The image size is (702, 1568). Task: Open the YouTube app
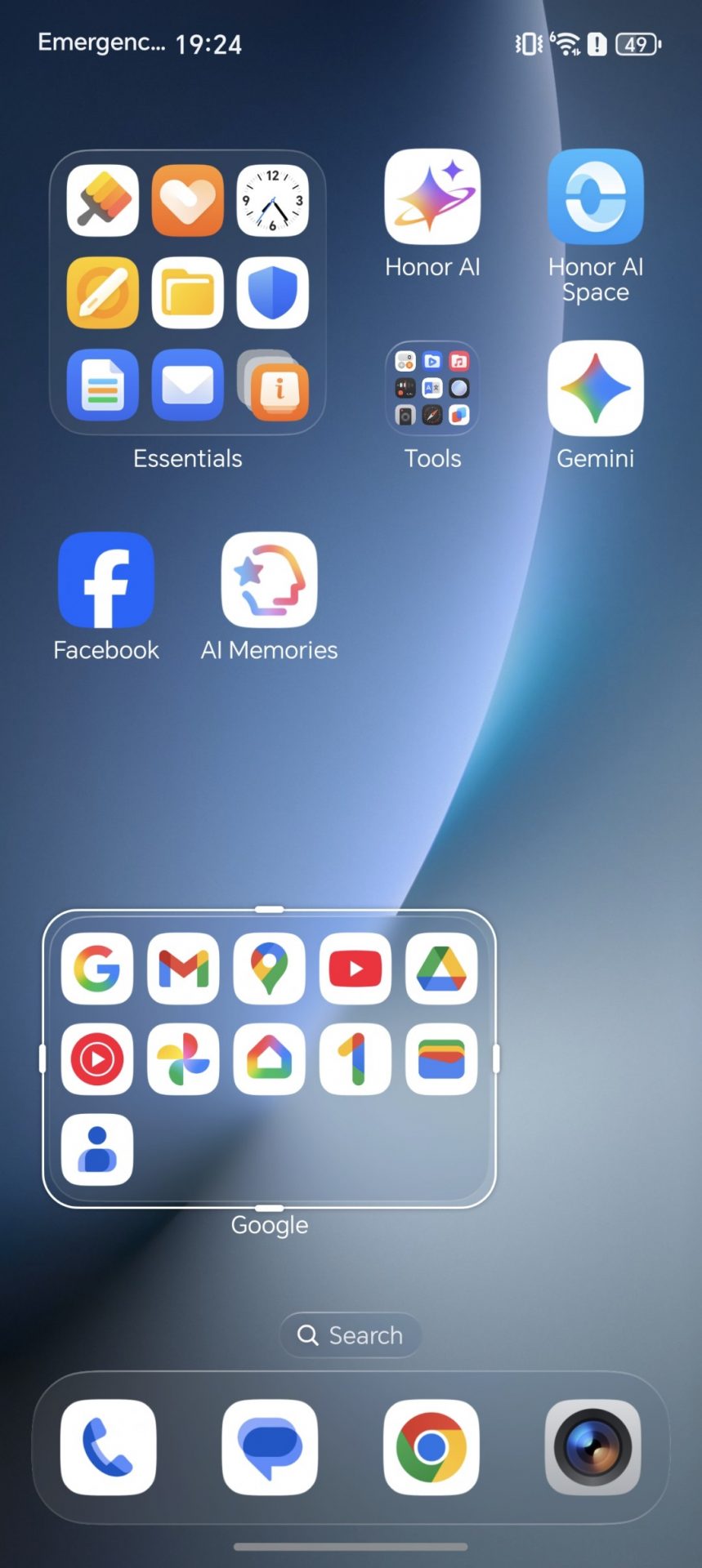[355, 969]
